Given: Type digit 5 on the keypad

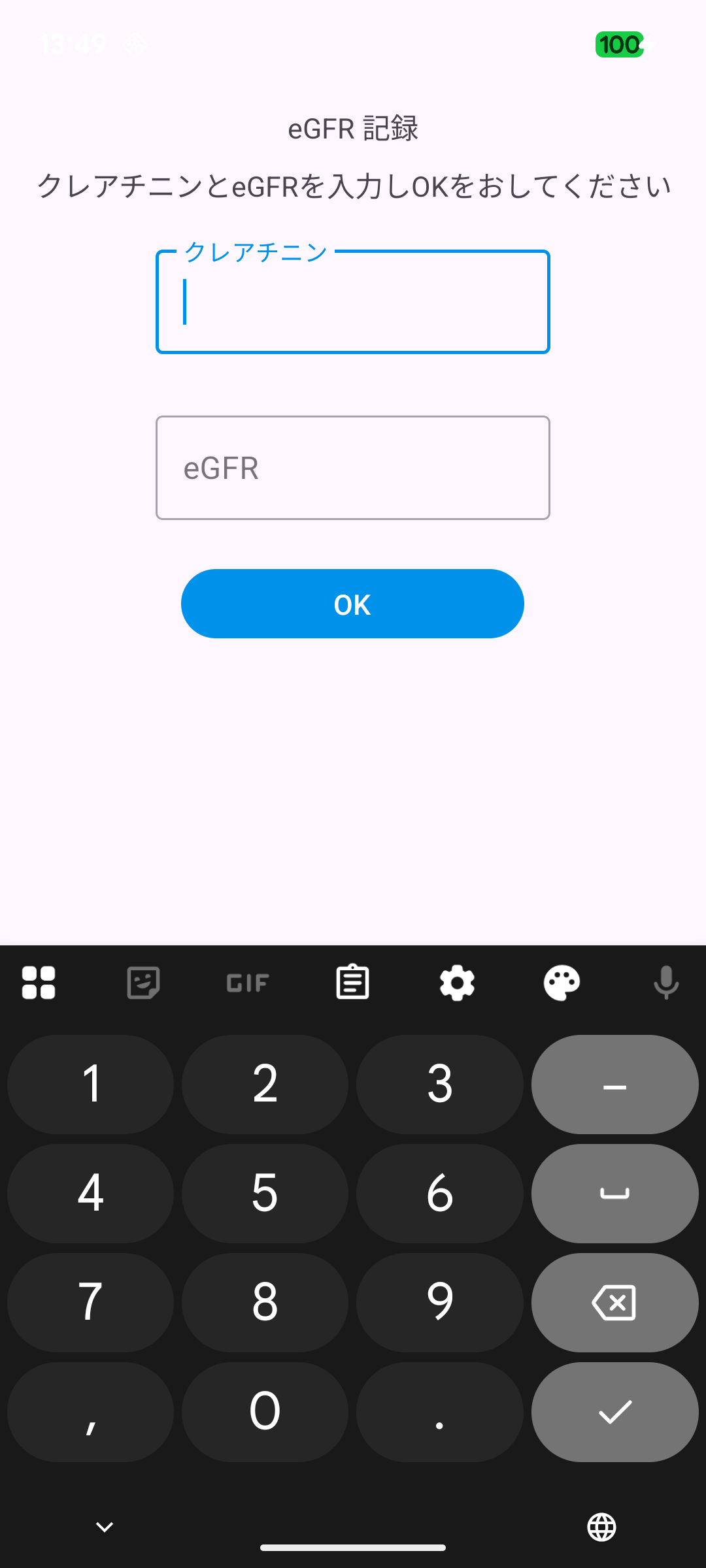Looking at the screenshot, I should click(x=265, y=1193).
